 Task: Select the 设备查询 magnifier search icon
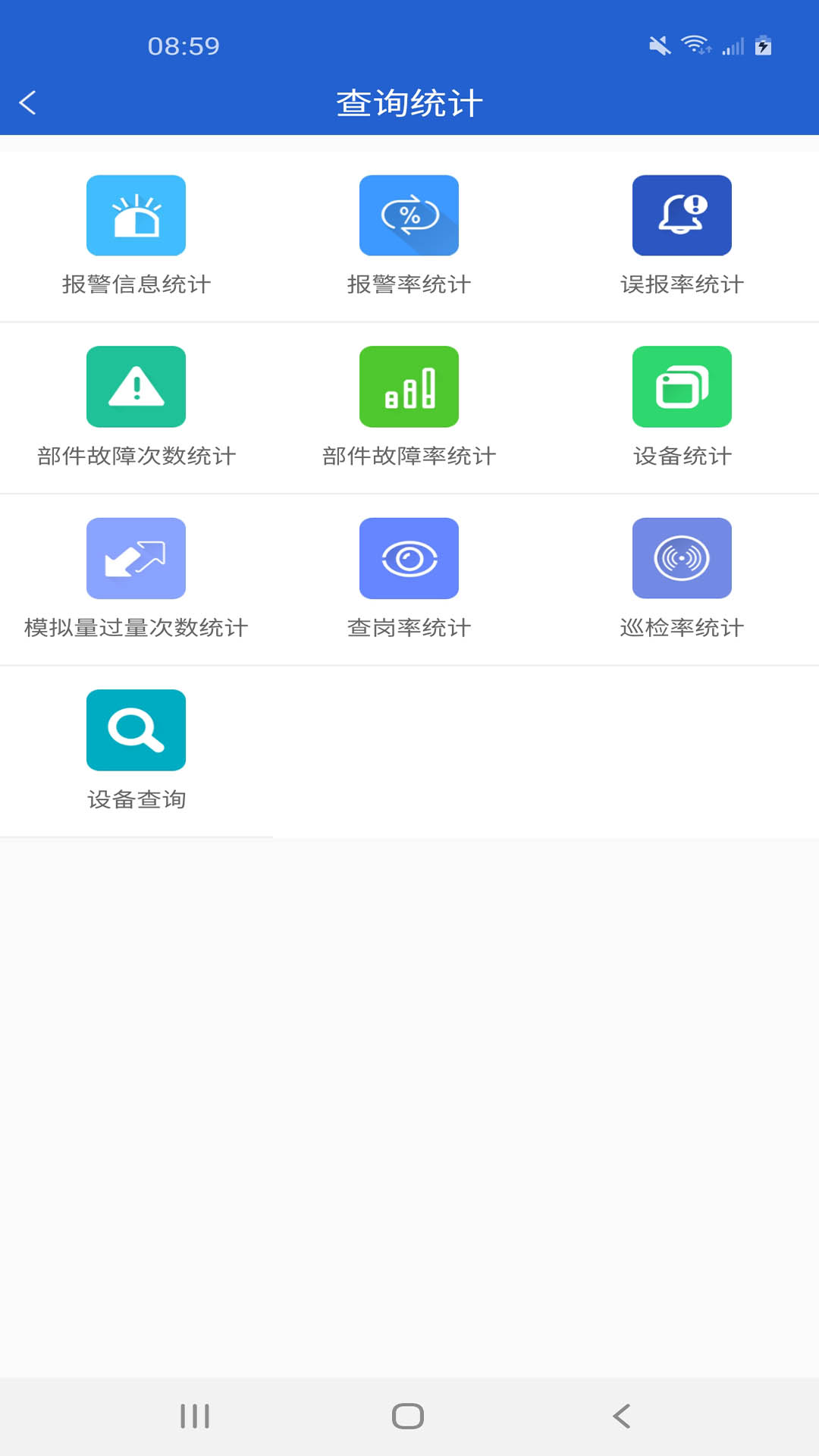(136, 730)
